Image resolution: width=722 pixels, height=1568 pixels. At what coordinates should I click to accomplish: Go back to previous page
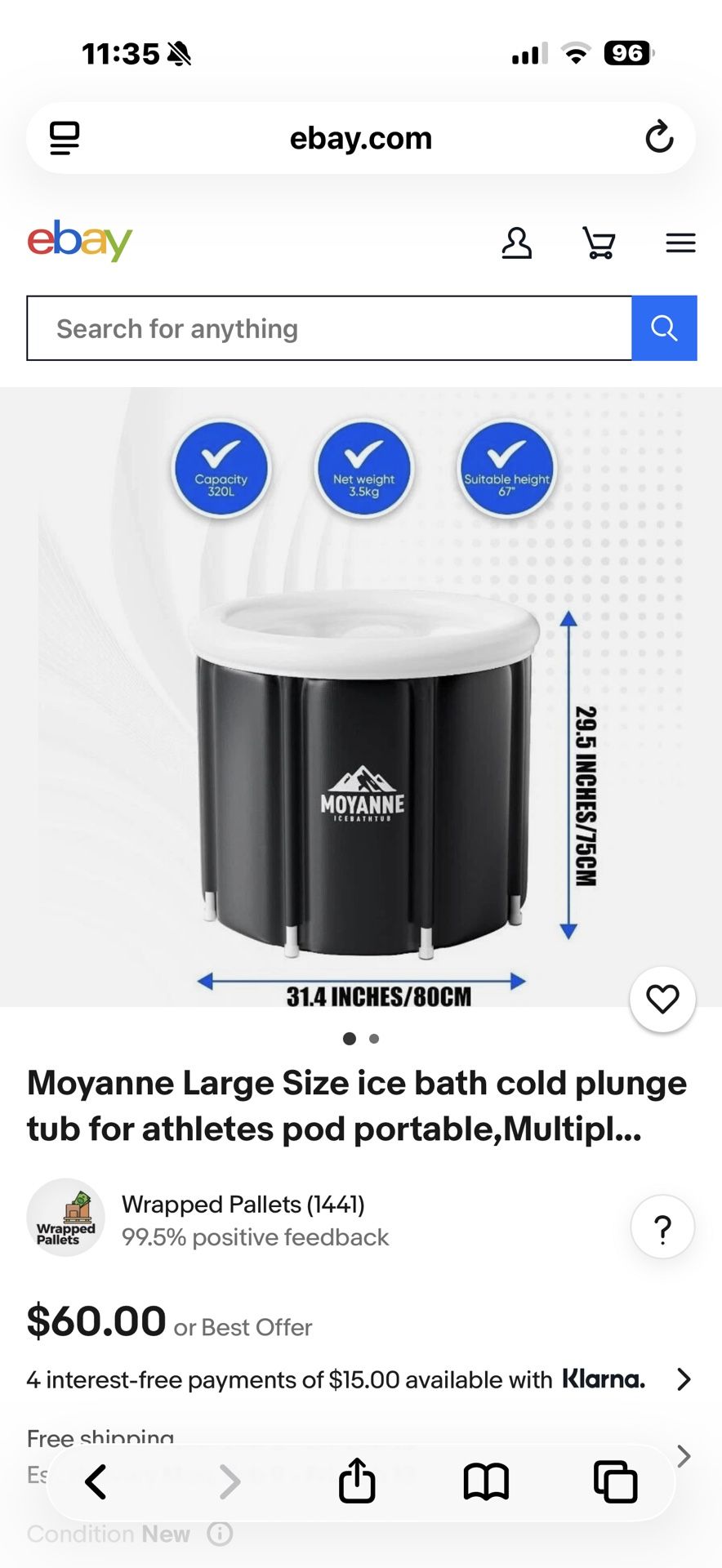tap(96, 1481)
